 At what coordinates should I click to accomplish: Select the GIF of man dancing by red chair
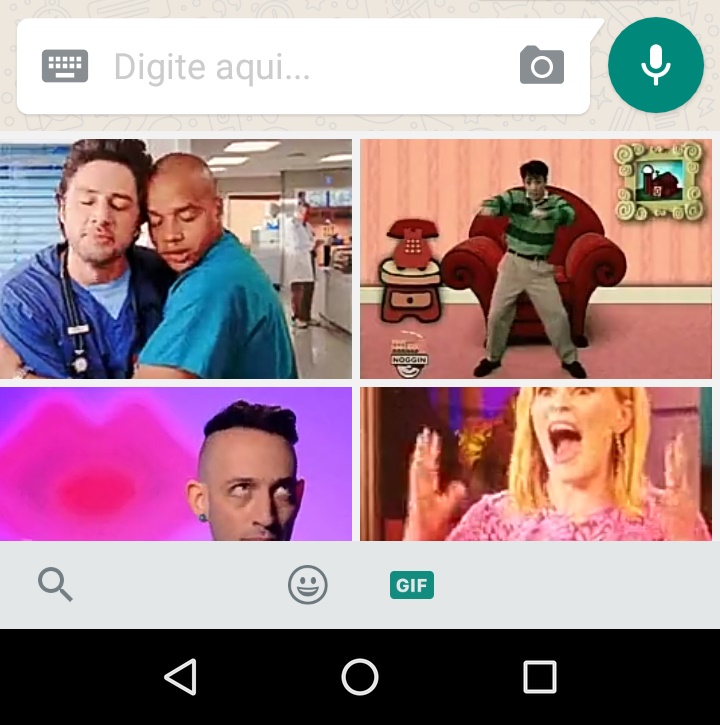tap(536, 259)
